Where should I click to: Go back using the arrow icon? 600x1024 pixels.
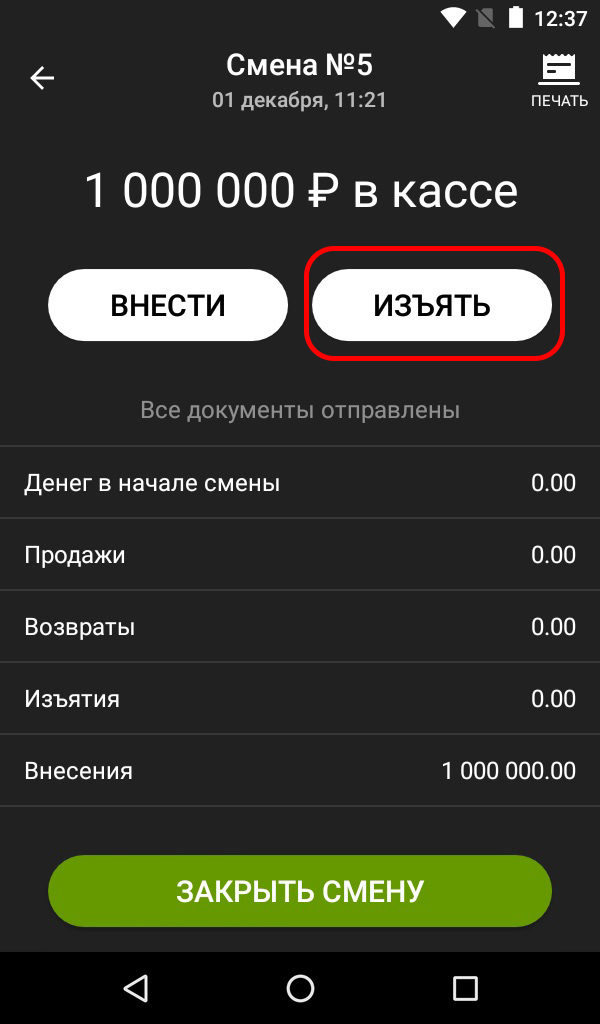point(42,78)
